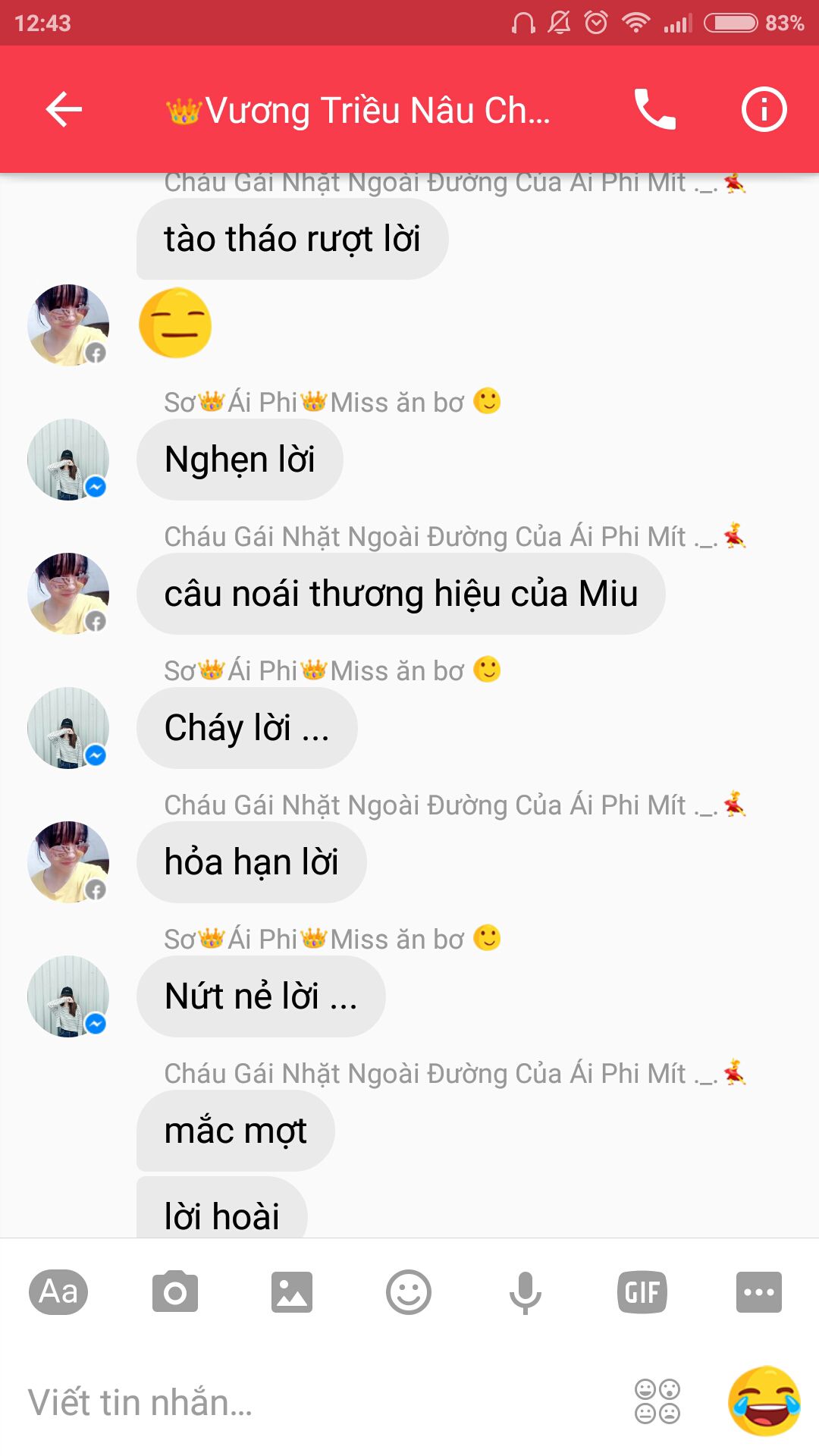Open the emoji faces keyboard
The width and height of the screenshot is (819, 1456).
coord(657,1401)
